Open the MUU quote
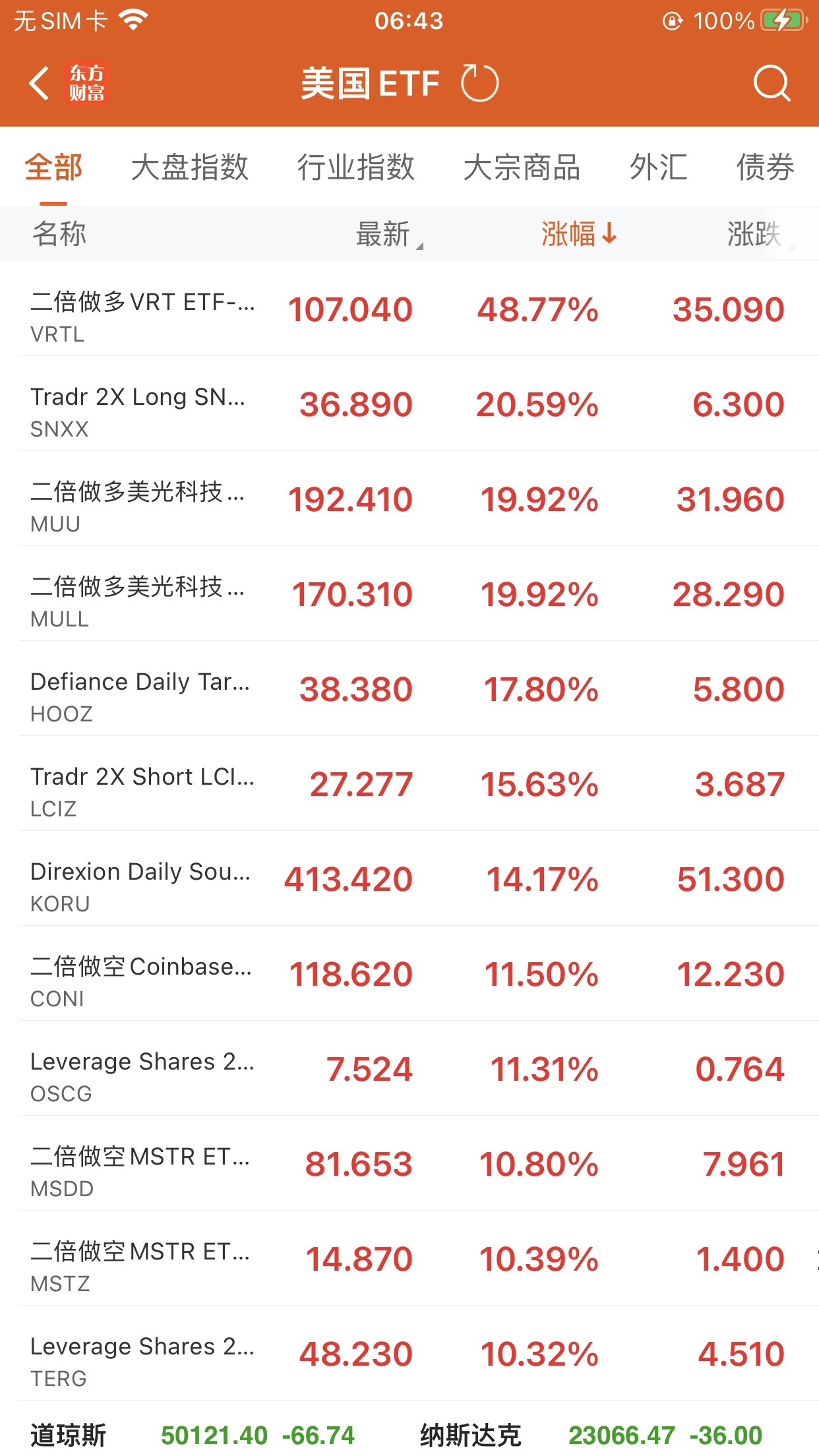The width and height of the screenshot is (819, 1456). (409, 499)
